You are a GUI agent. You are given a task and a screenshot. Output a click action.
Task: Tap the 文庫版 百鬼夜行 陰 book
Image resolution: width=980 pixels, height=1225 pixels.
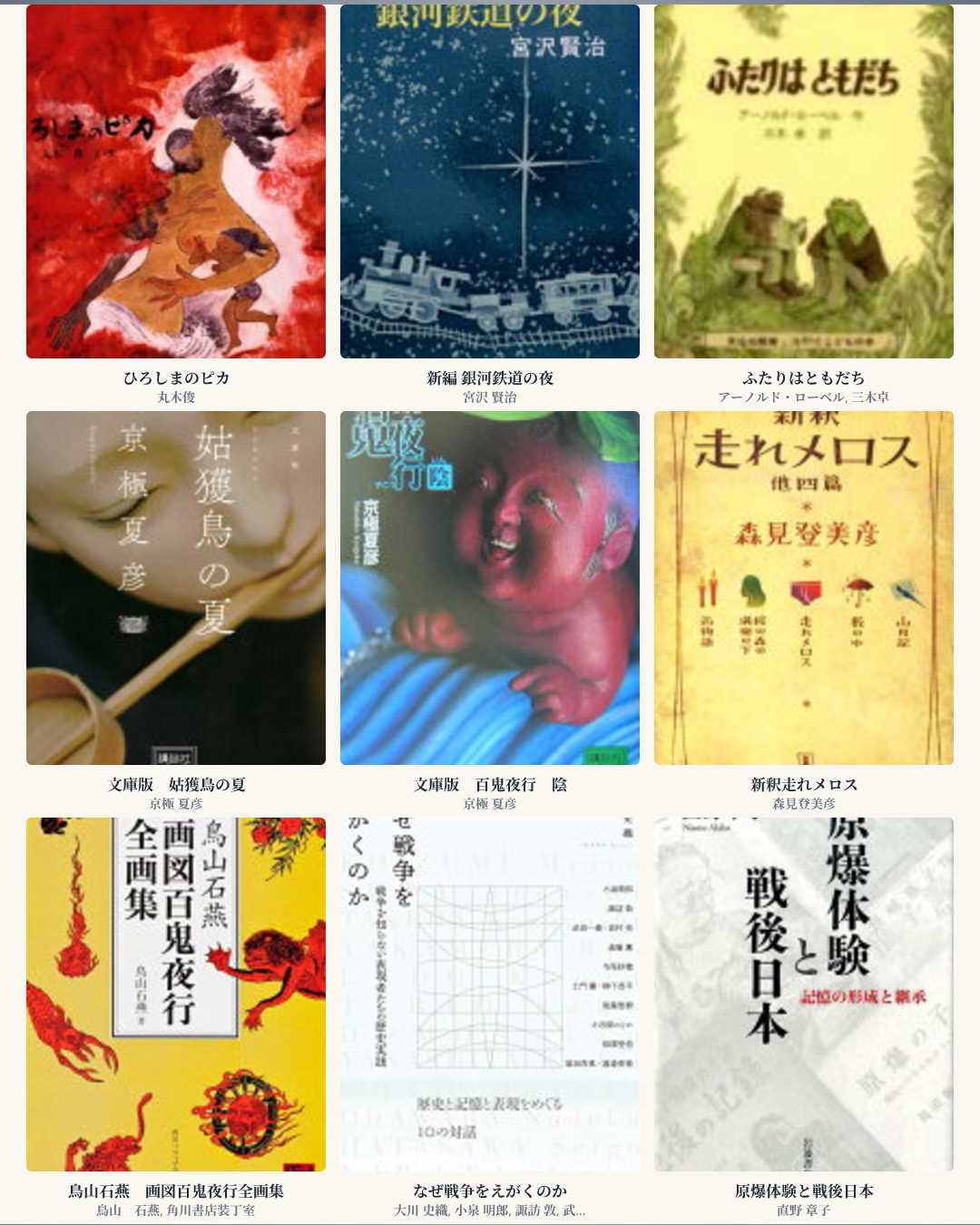[x=490, y=588]
